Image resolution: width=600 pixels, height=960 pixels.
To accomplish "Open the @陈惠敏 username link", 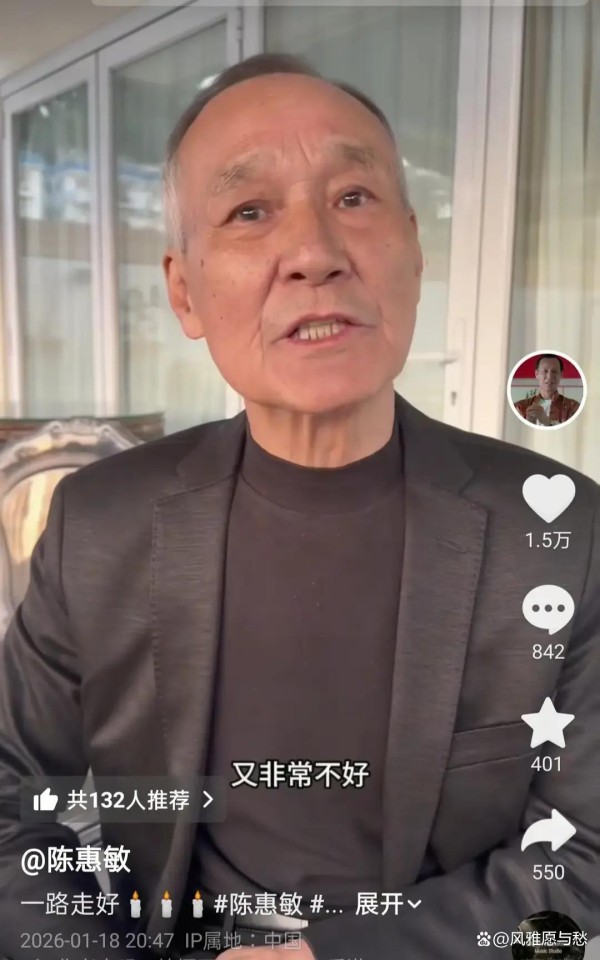I will [x=76, y=859].
